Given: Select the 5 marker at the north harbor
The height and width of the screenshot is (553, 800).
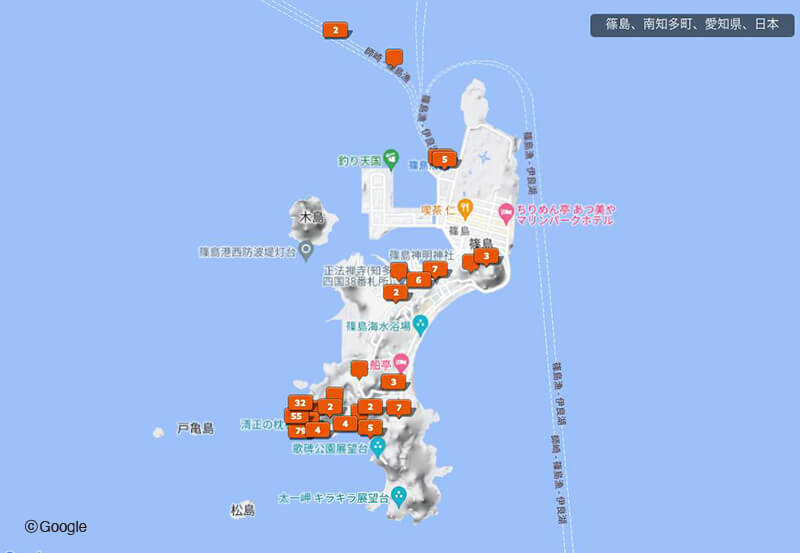Looking at the screenshot, I should coord(444,158).
